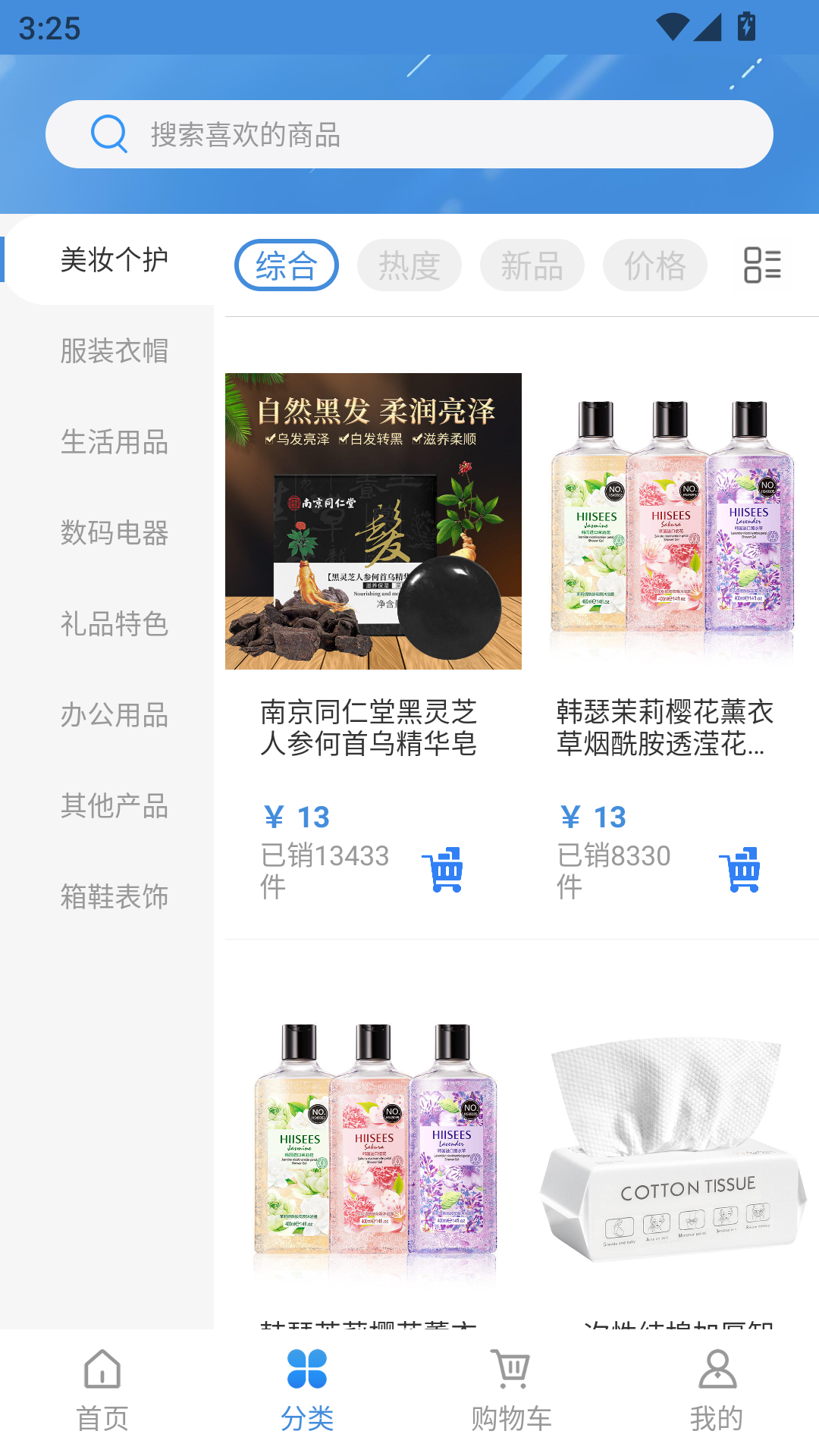Viewport: 819px width, 1456px height.
Task: Open the 生活用品 category
Action: (x=114, y=441)
